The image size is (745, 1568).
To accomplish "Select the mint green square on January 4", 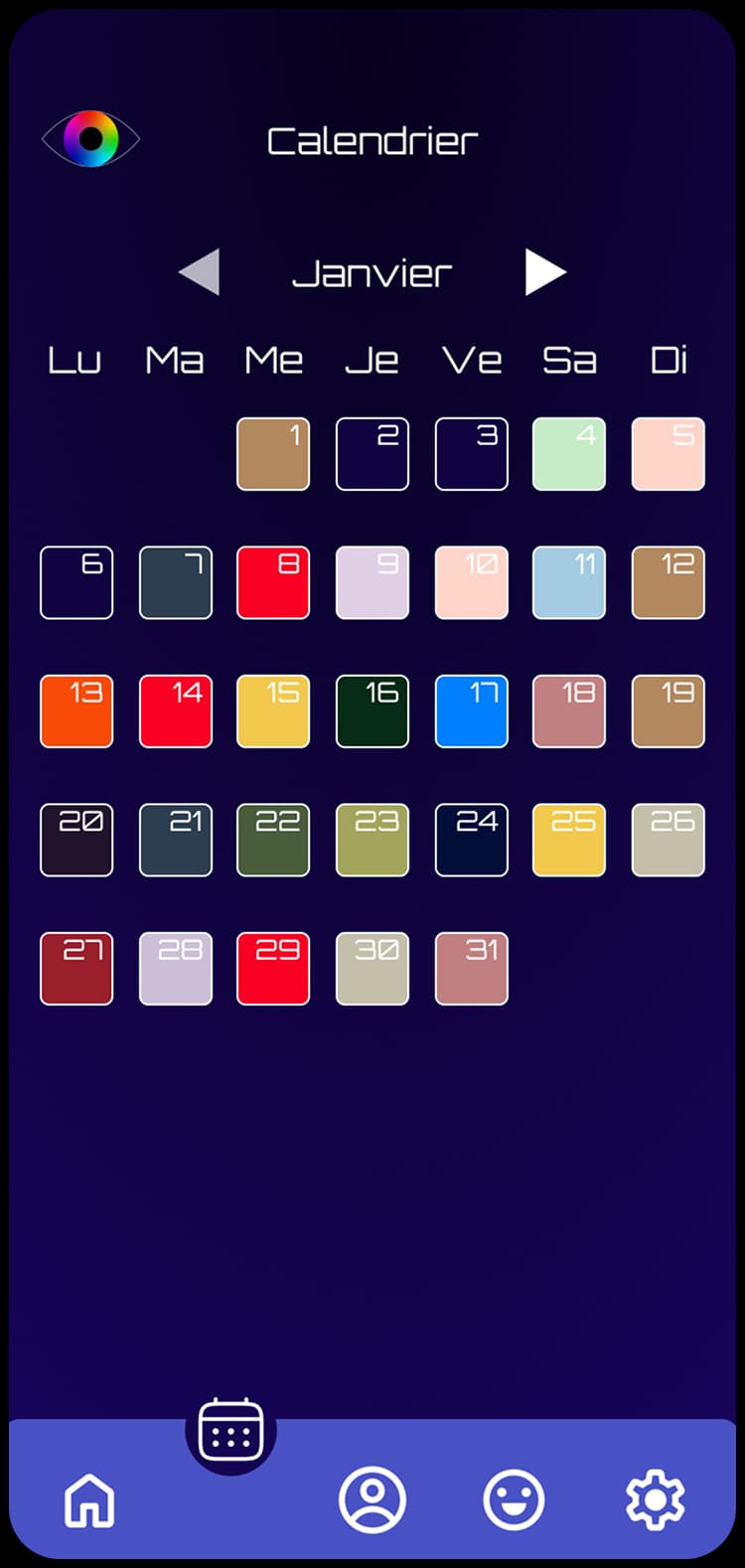I will click(568, 454).
